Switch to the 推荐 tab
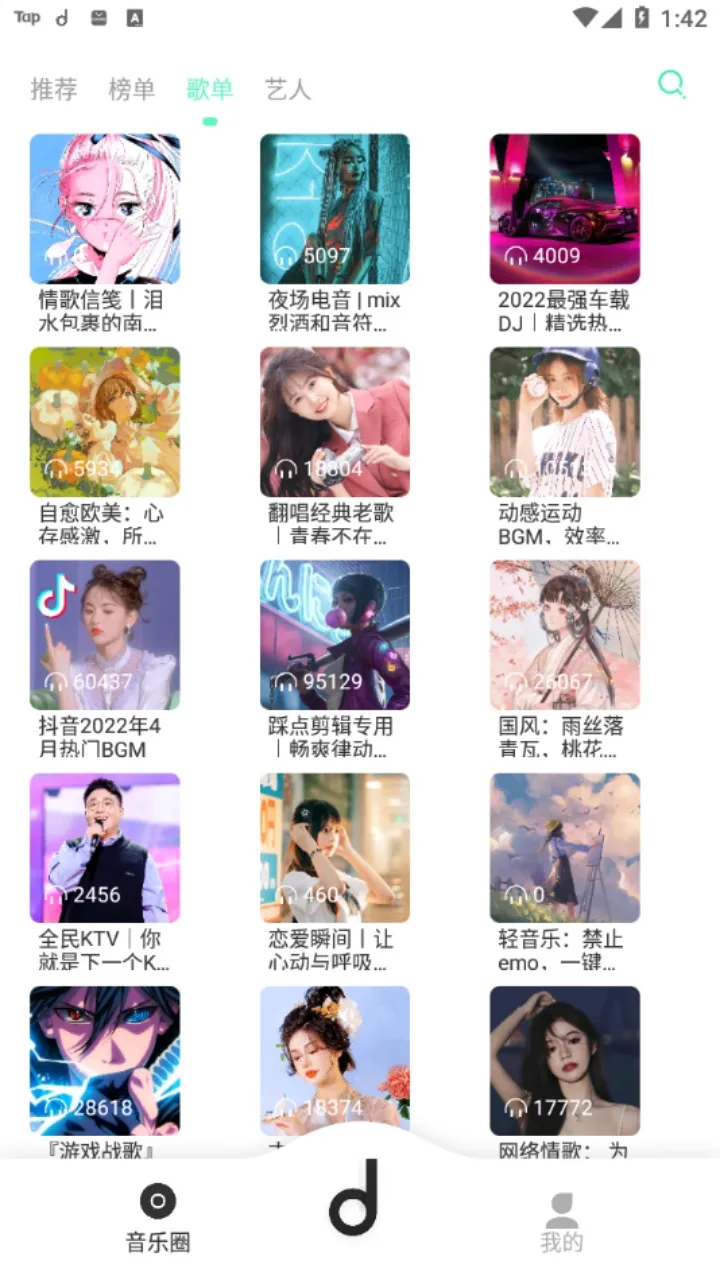This screenshot has height=1280, width=720. [53, 88]
